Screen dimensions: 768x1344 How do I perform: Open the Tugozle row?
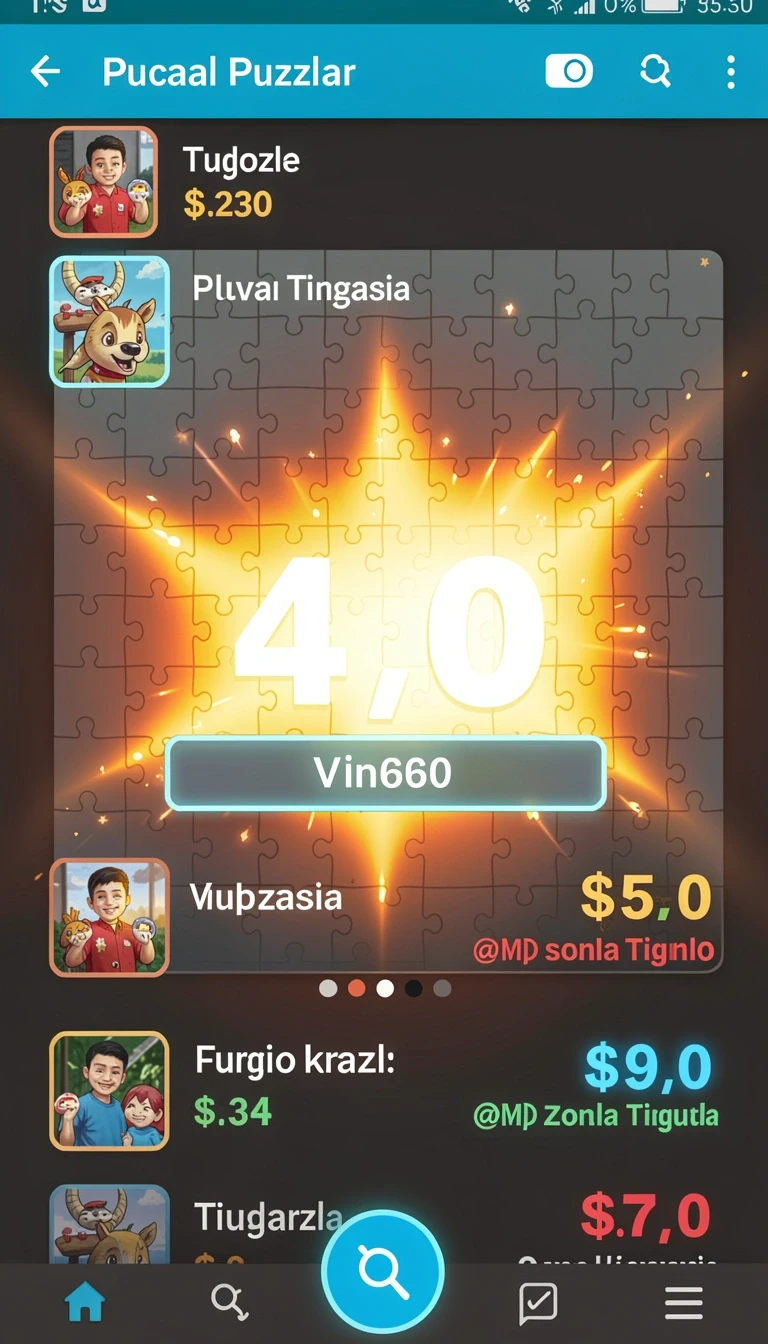[x=384, y=182]
